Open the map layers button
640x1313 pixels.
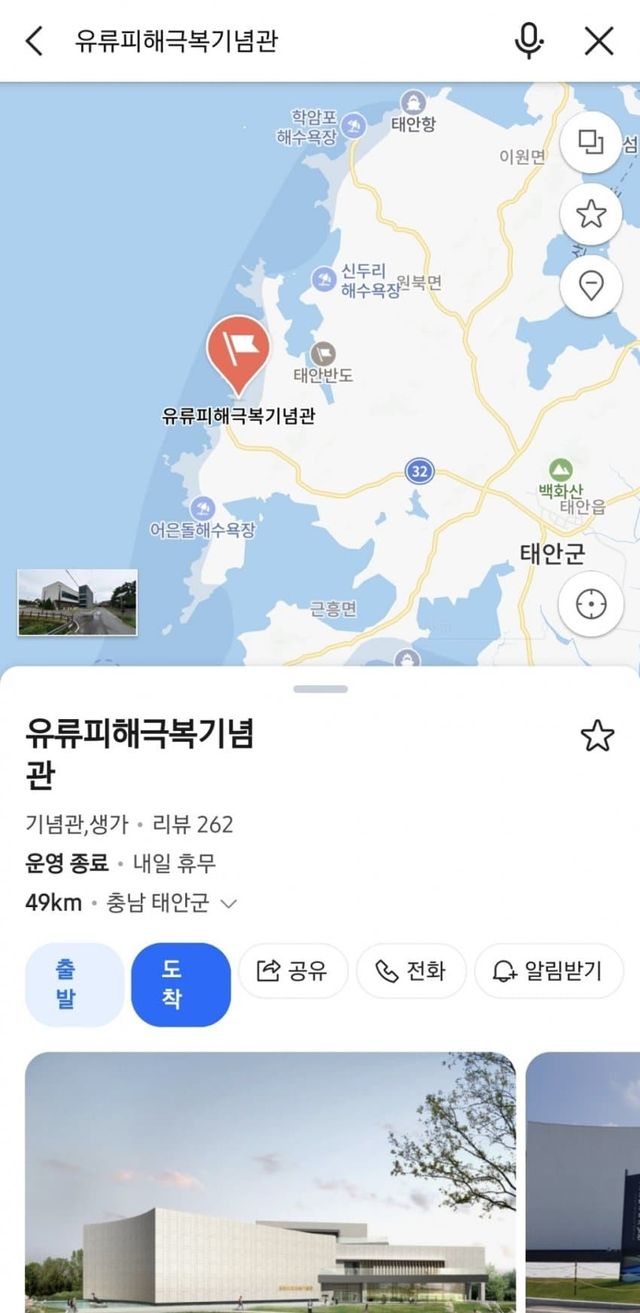pos(591,143)
